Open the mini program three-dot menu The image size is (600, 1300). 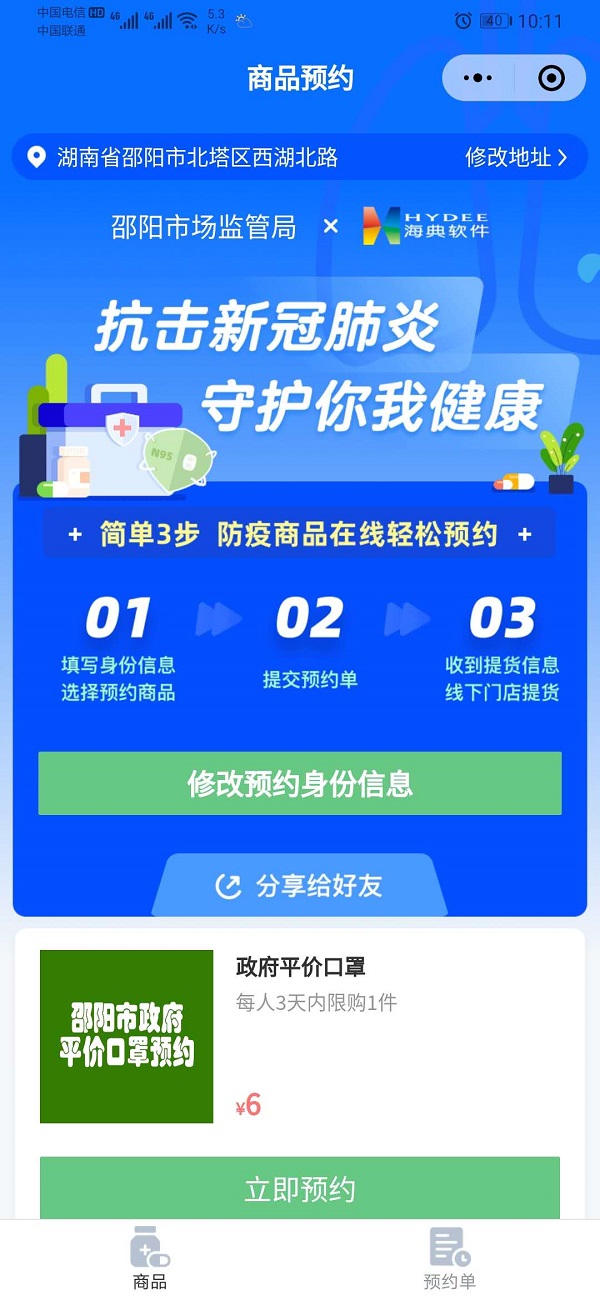tap(478, 78)
